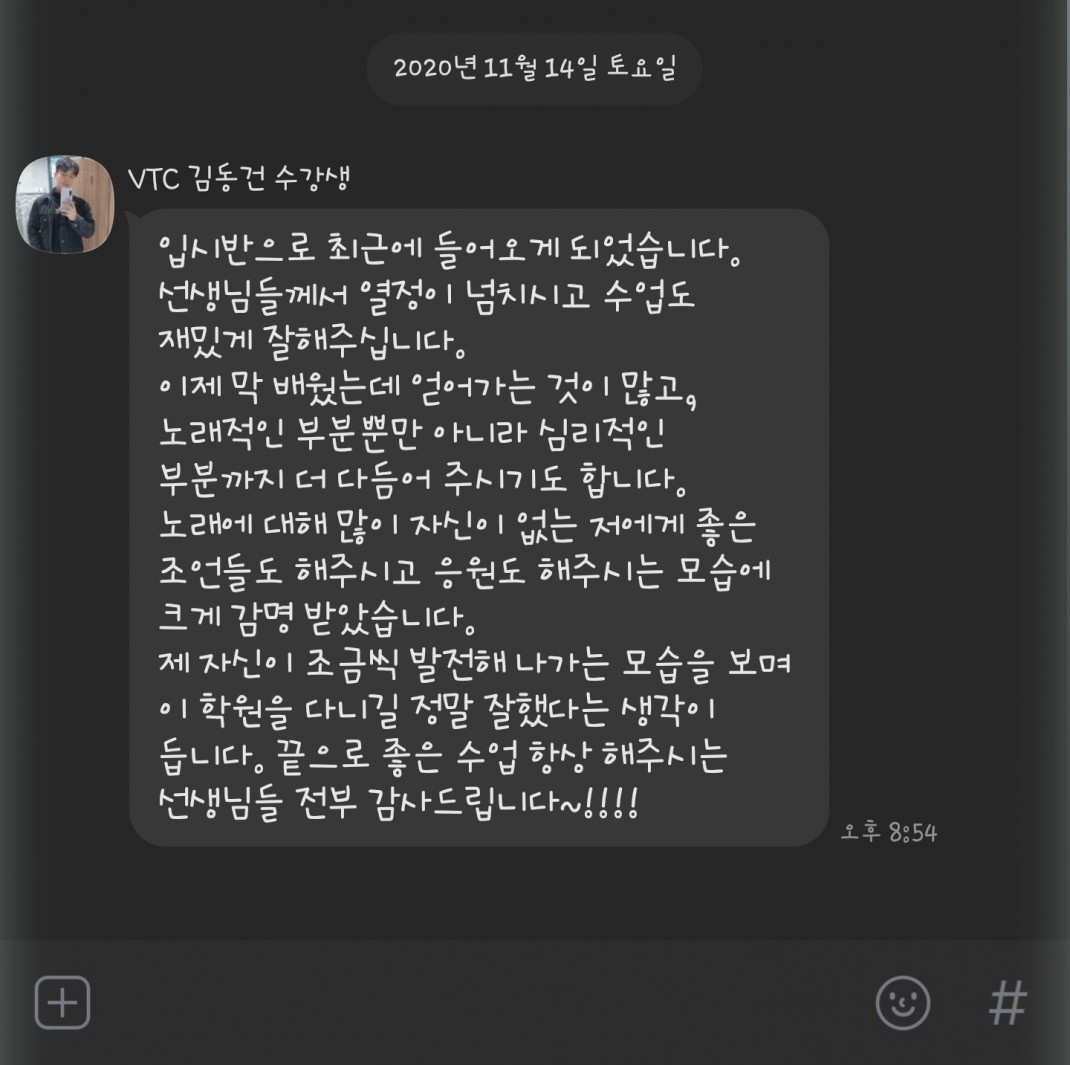Image resolution: width=1070 pixels, height=1065 pixels.
Task: Open the plus attachment menu
Action: [x=62, y=1002]
